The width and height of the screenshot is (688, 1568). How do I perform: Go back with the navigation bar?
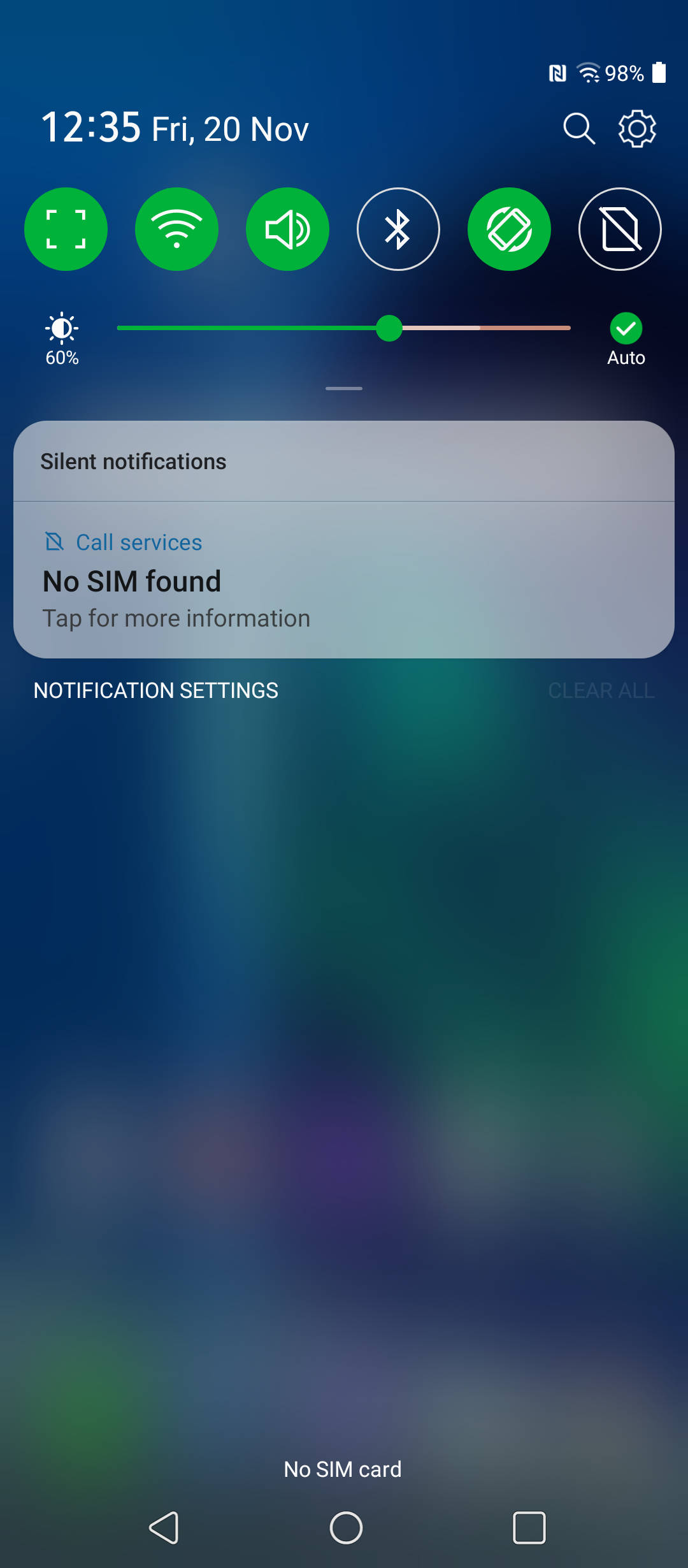pos(164,1528)
